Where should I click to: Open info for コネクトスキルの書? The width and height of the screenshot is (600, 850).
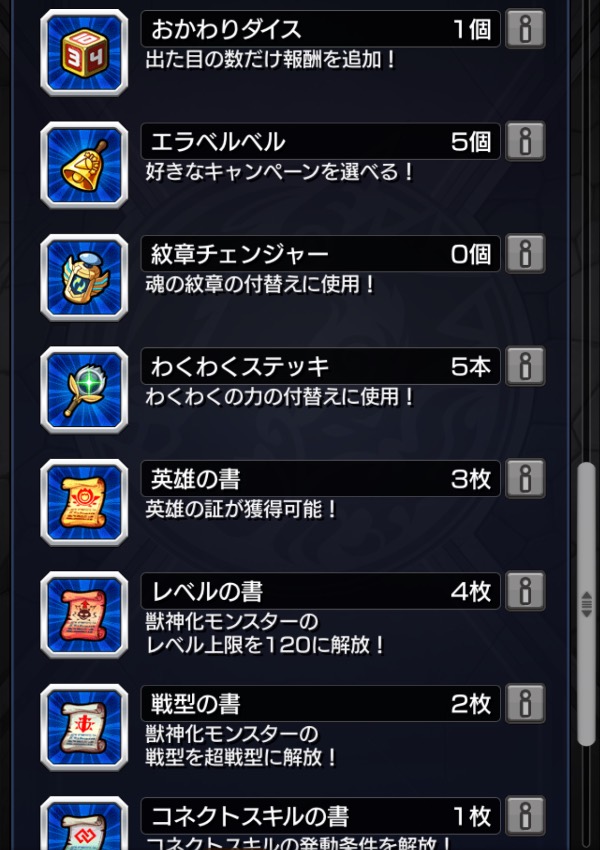coord(525,815)
